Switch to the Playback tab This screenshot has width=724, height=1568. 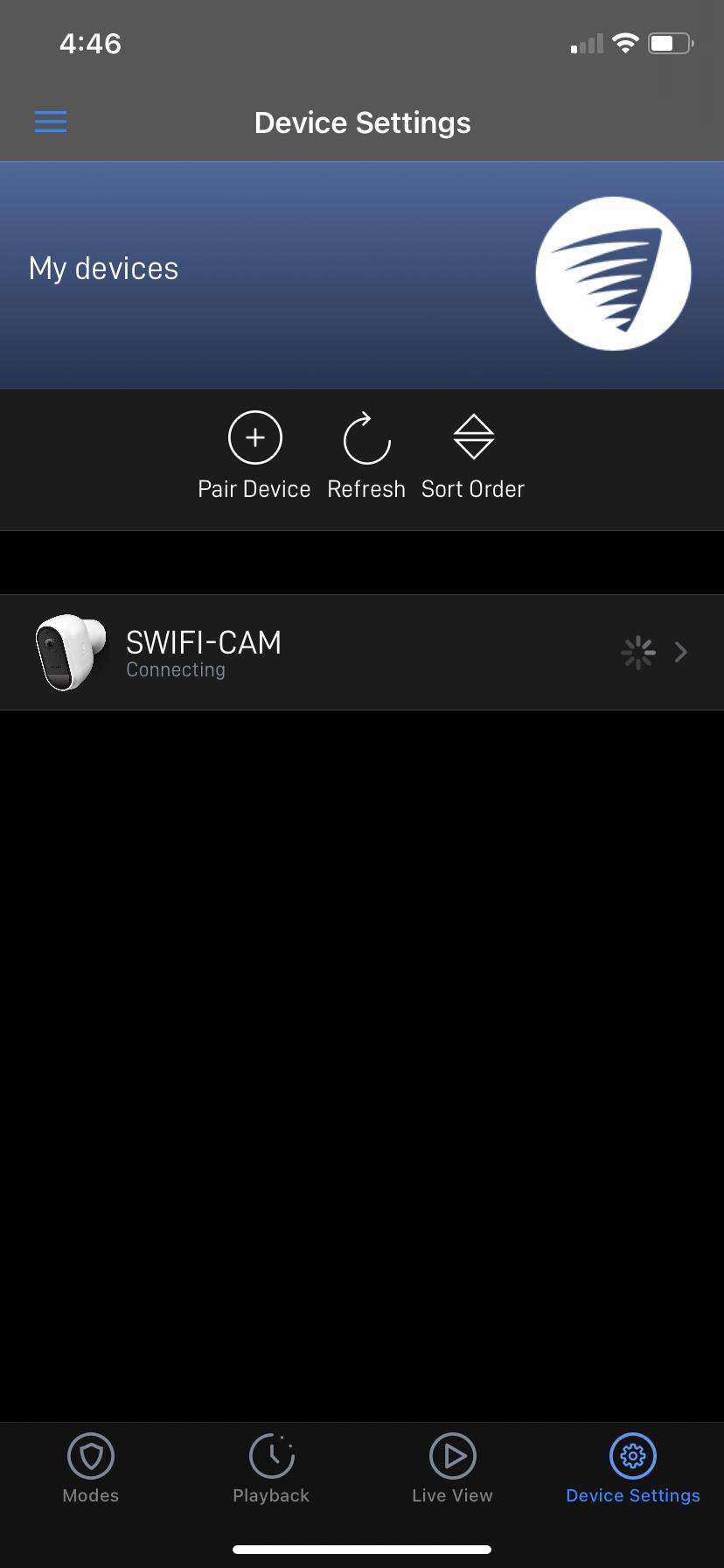tap(271, 1469)
